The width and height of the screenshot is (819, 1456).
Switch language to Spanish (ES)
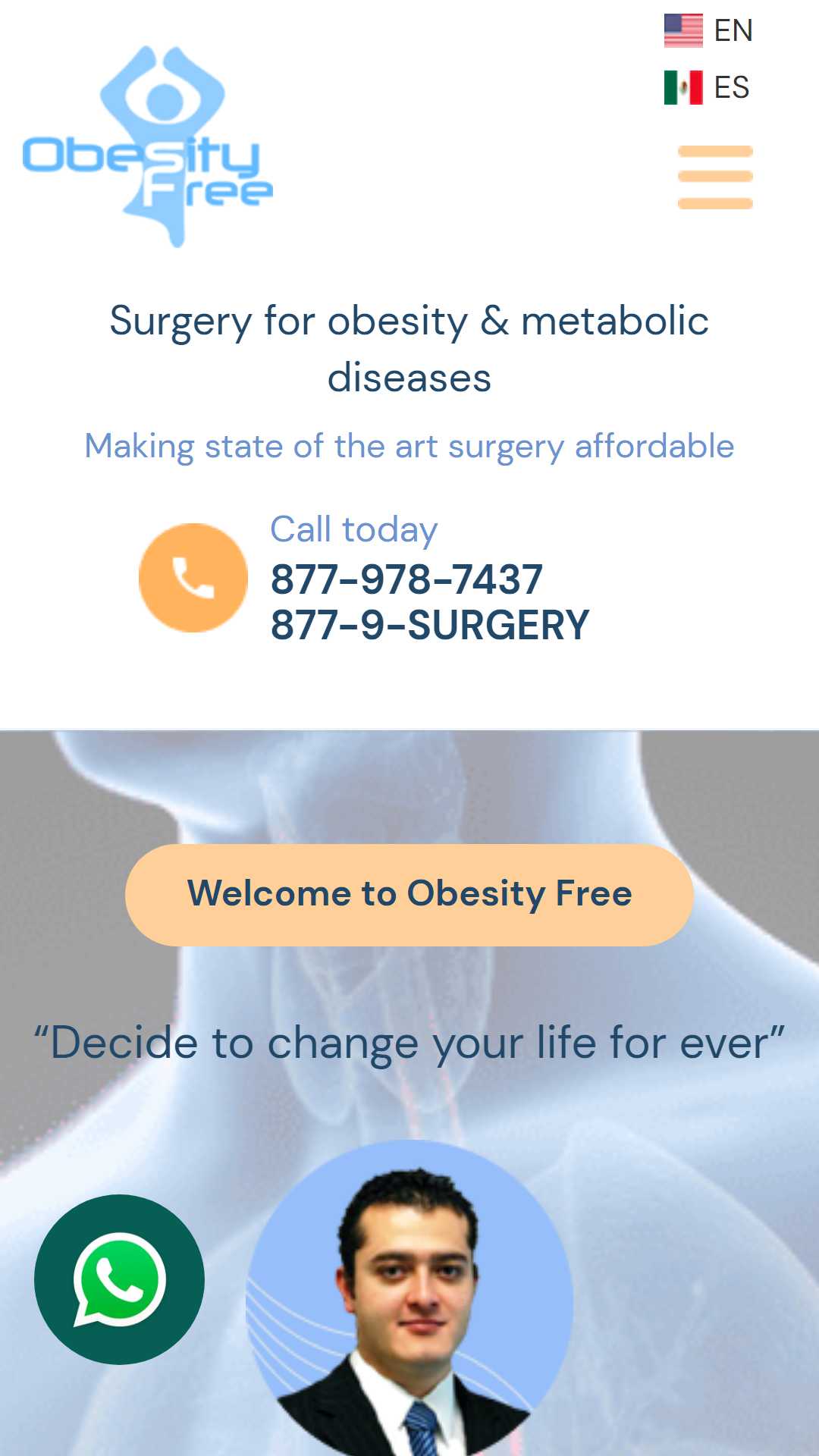(x=707, y=88)
